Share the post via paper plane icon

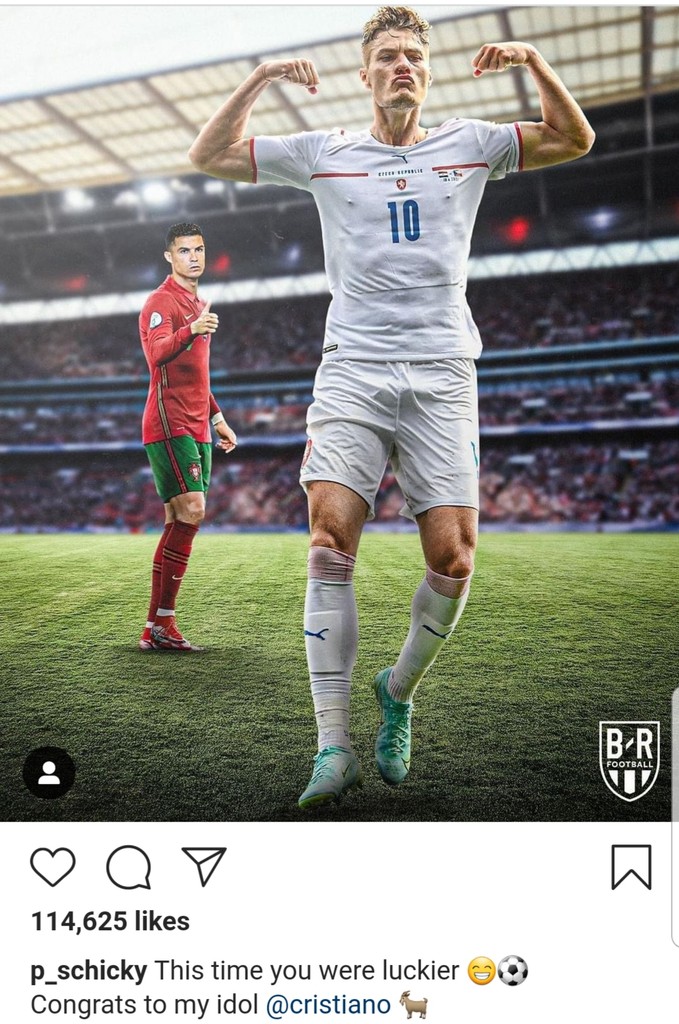coord(204,865)
